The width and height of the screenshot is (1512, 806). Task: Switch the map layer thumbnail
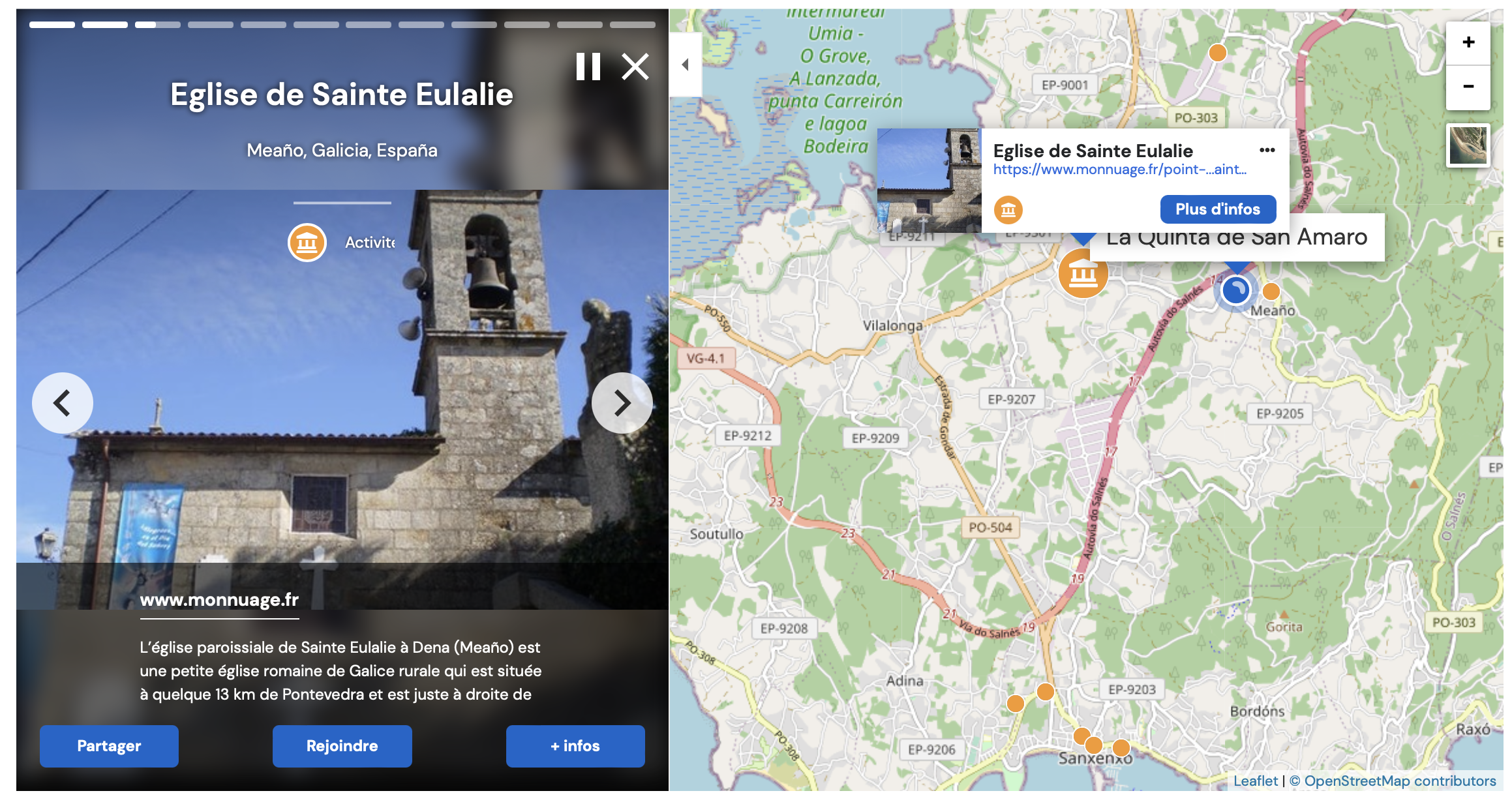(x=1468, y=145)
